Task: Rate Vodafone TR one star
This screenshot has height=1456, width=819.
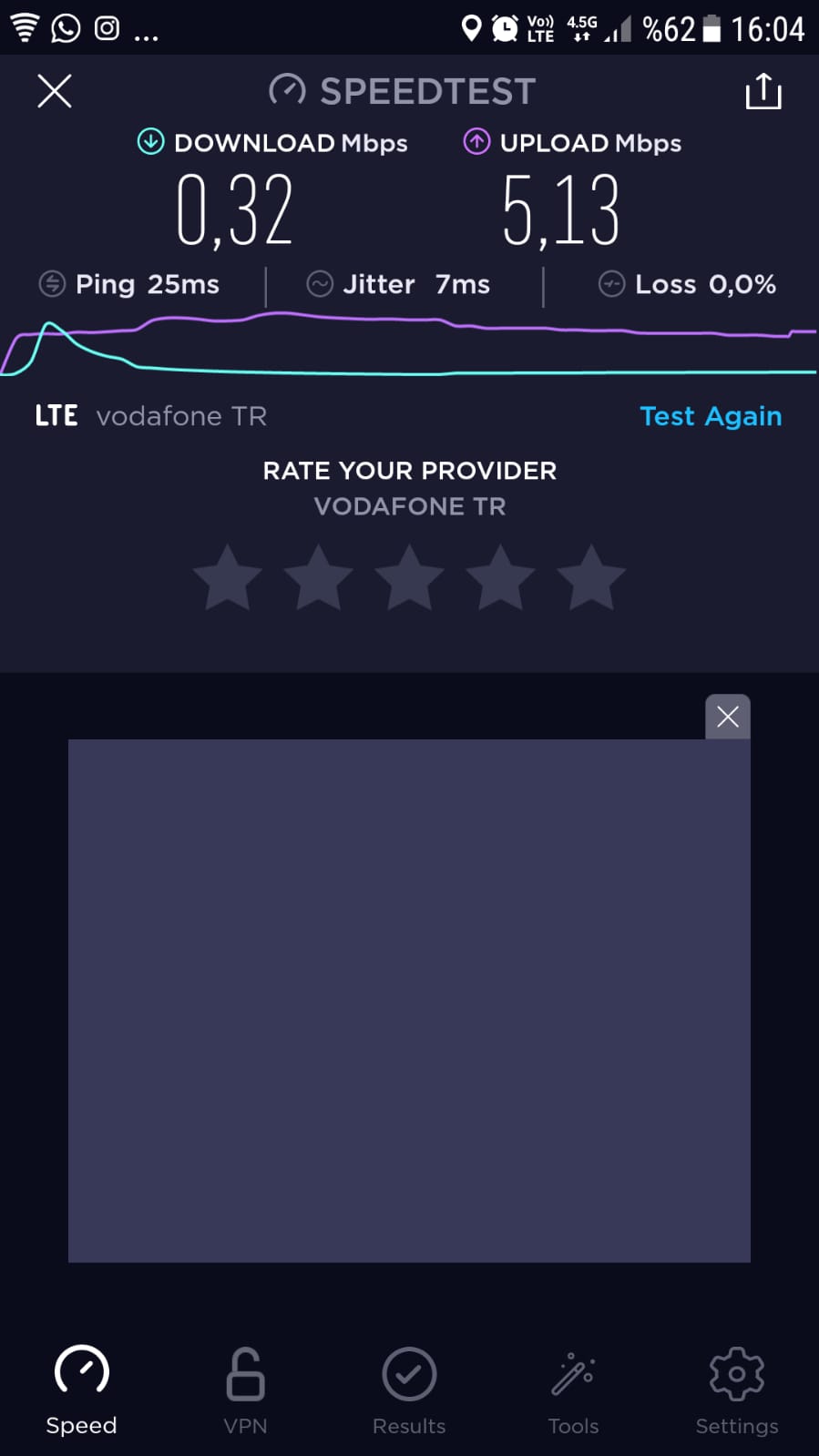Action: 228,577
